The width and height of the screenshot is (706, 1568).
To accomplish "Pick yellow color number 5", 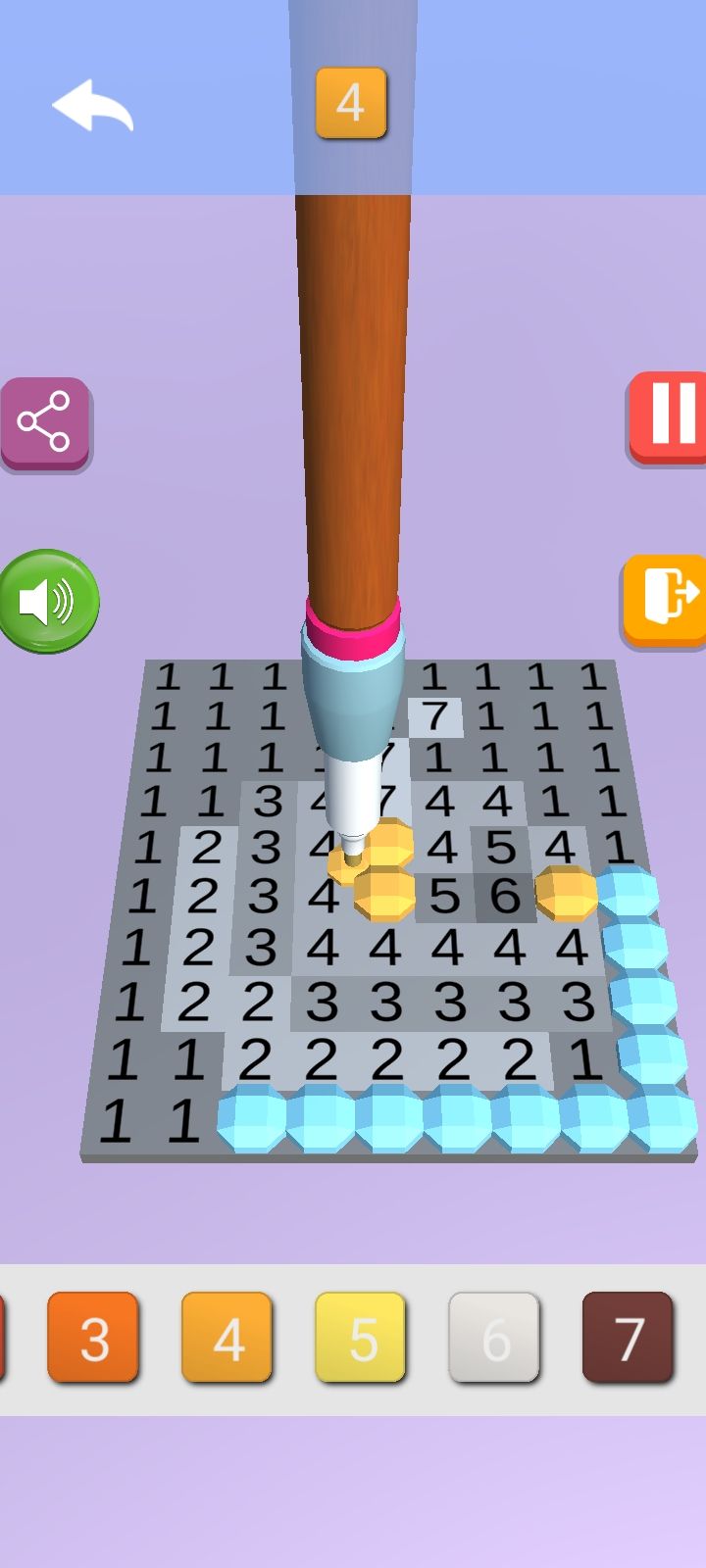I will (x=361, y=1338).
